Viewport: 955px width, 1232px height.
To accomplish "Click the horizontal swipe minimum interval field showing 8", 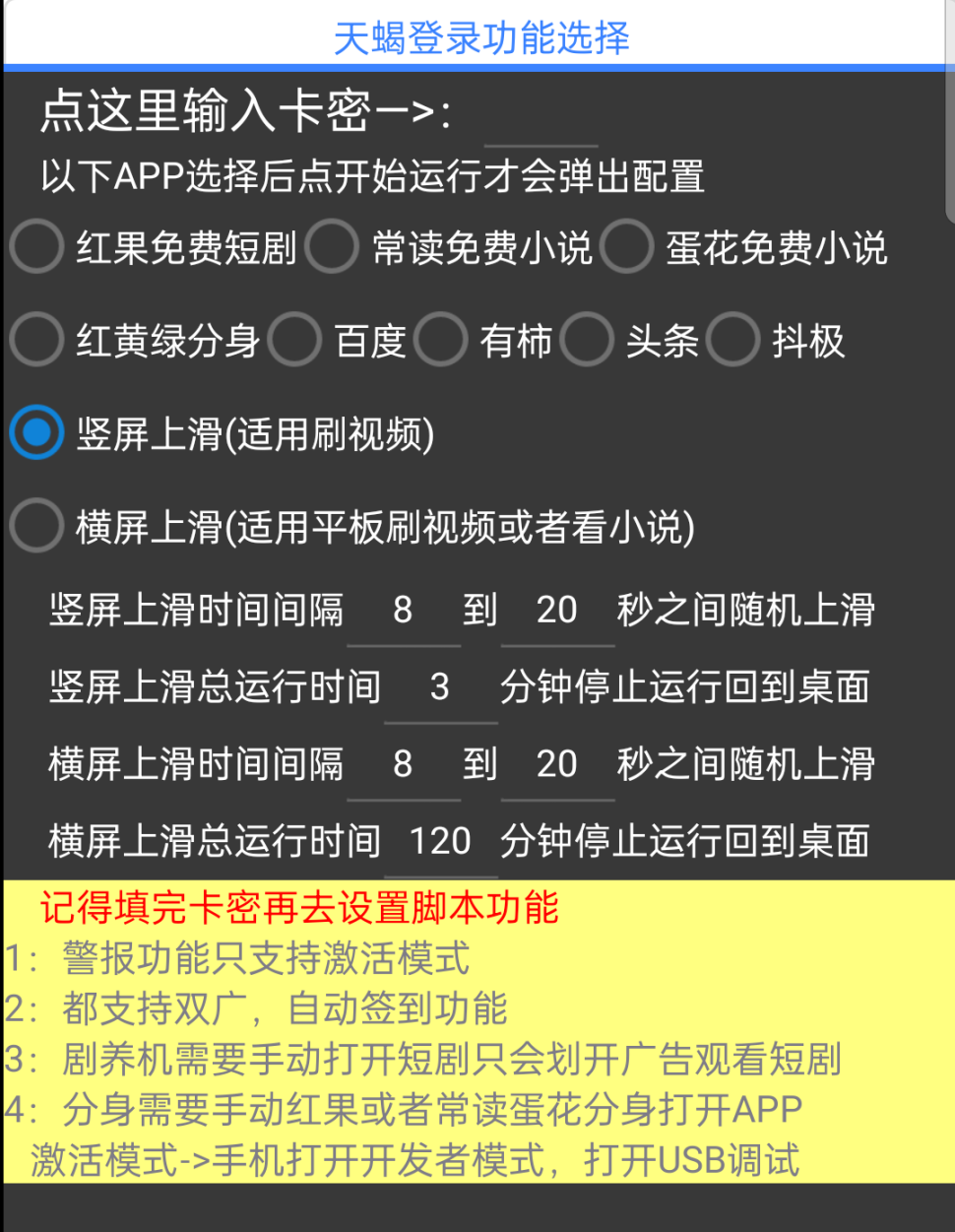I will point(404,764).
